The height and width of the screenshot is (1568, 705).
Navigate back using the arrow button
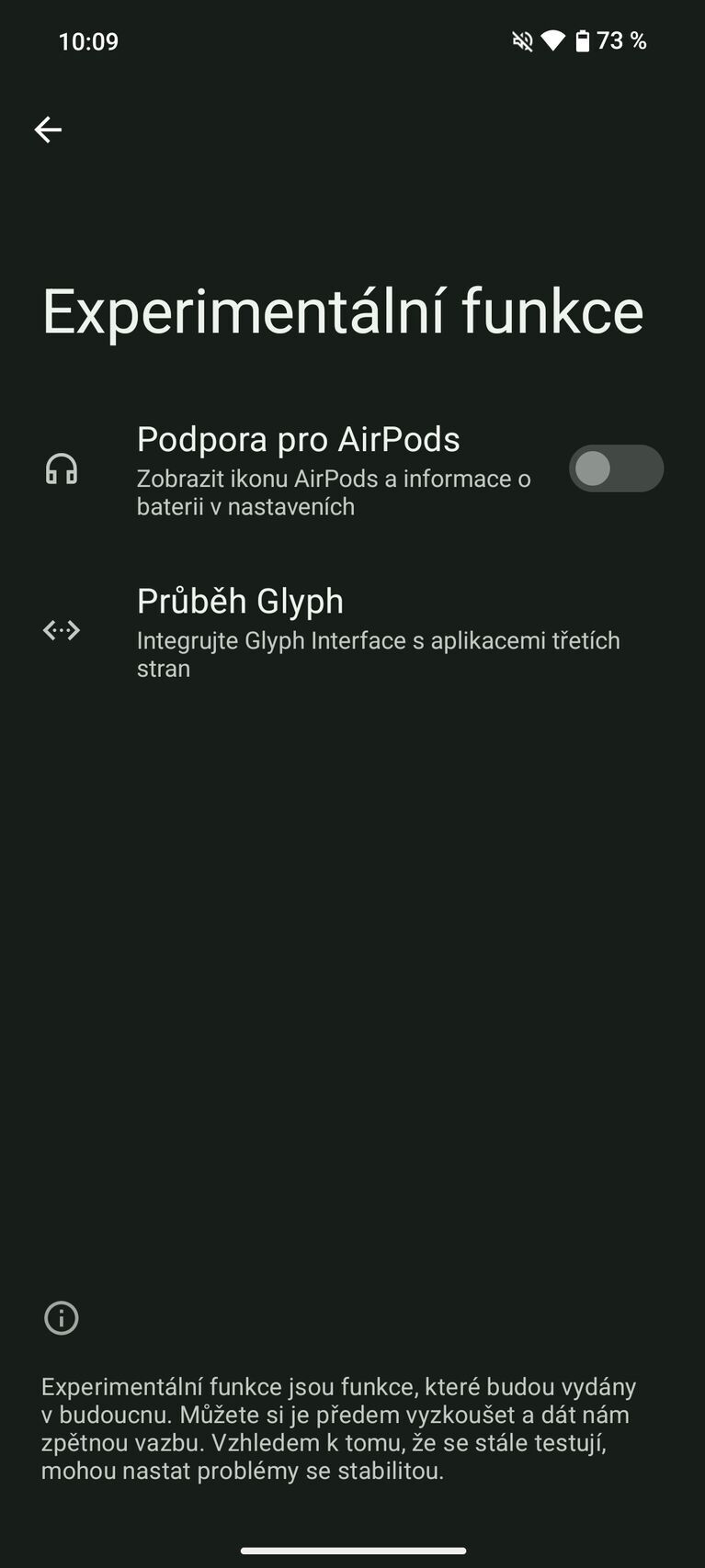point(48,129)
